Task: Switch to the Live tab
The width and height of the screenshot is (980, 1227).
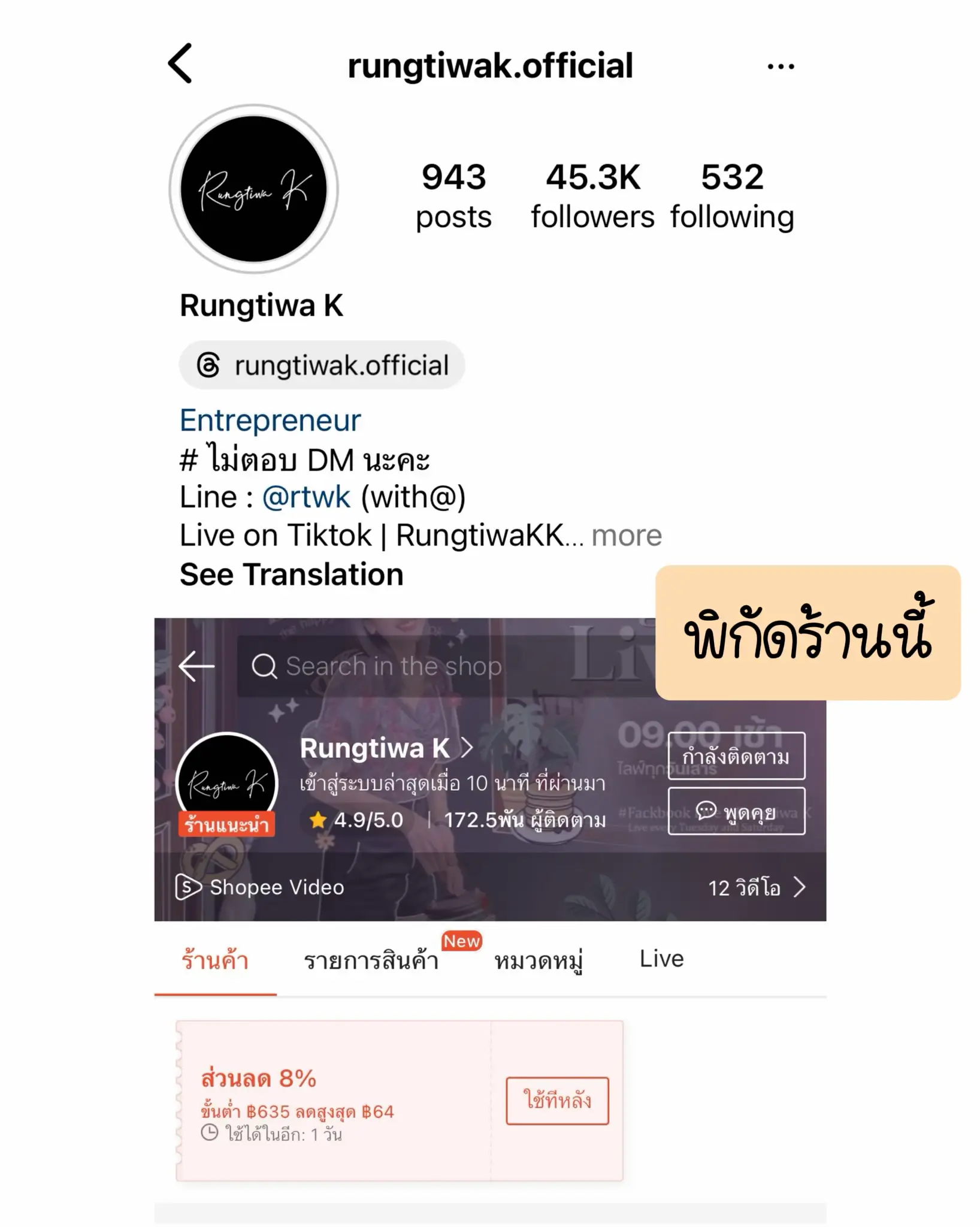Action: click(x=661, y=959)
